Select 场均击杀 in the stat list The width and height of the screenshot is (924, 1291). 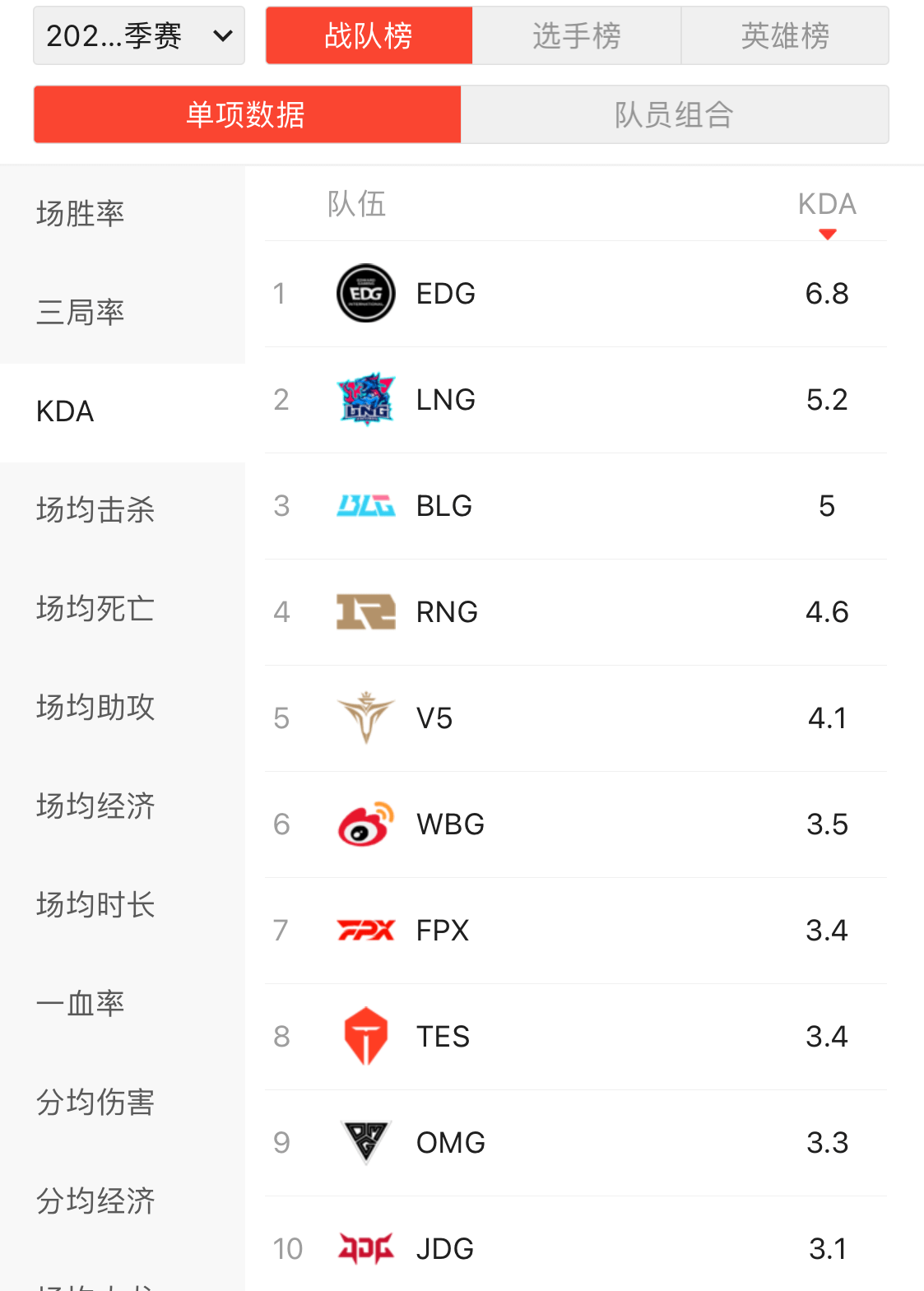tap(95, 510)
